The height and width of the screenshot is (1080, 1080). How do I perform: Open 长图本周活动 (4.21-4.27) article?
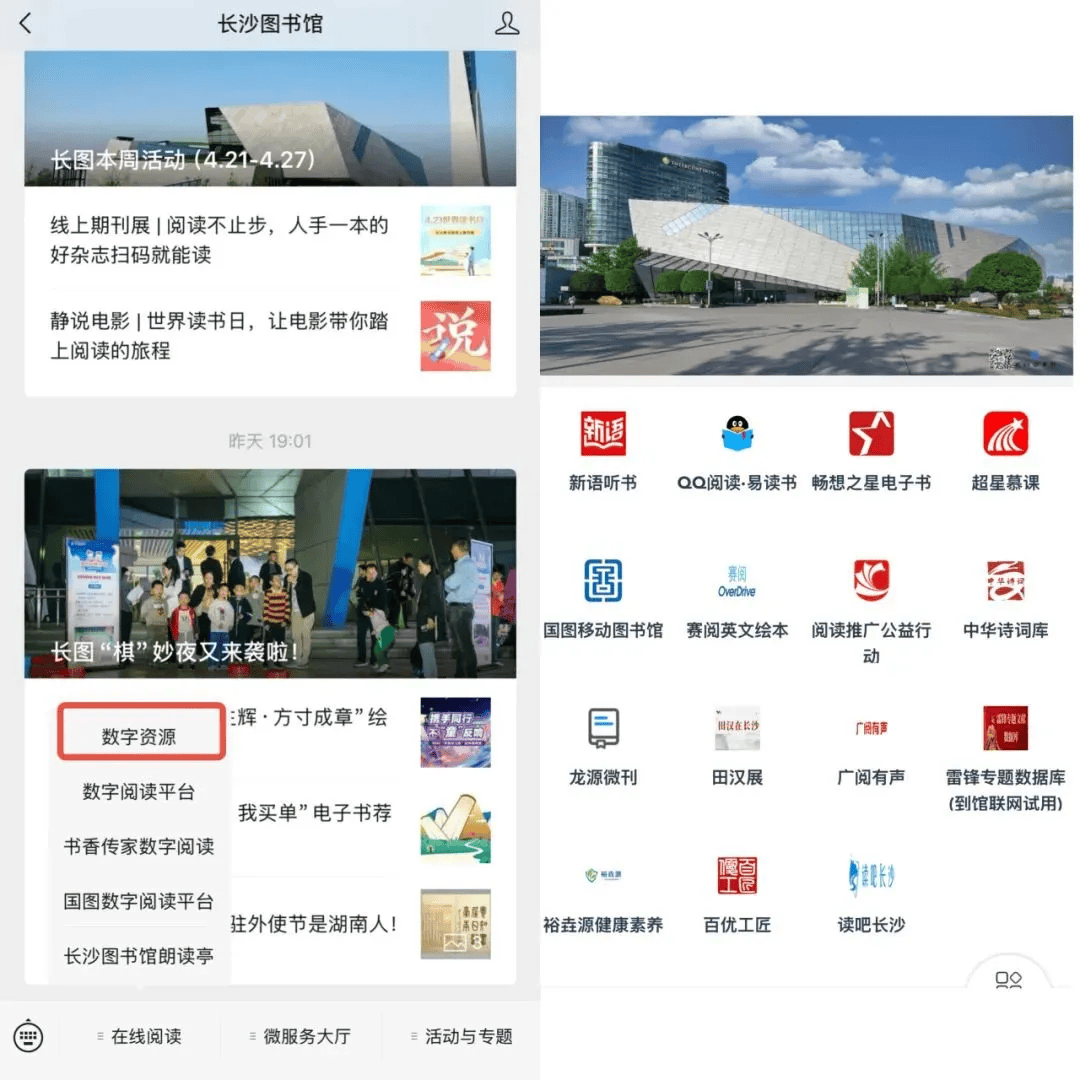tap(270, 120)
